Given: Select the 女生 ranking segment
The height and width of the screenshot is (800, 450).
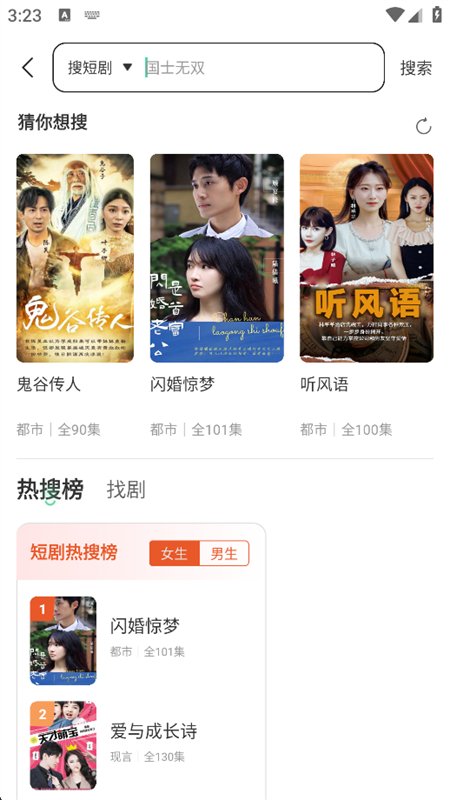Looking at the screenshot, I should [174, 553].
